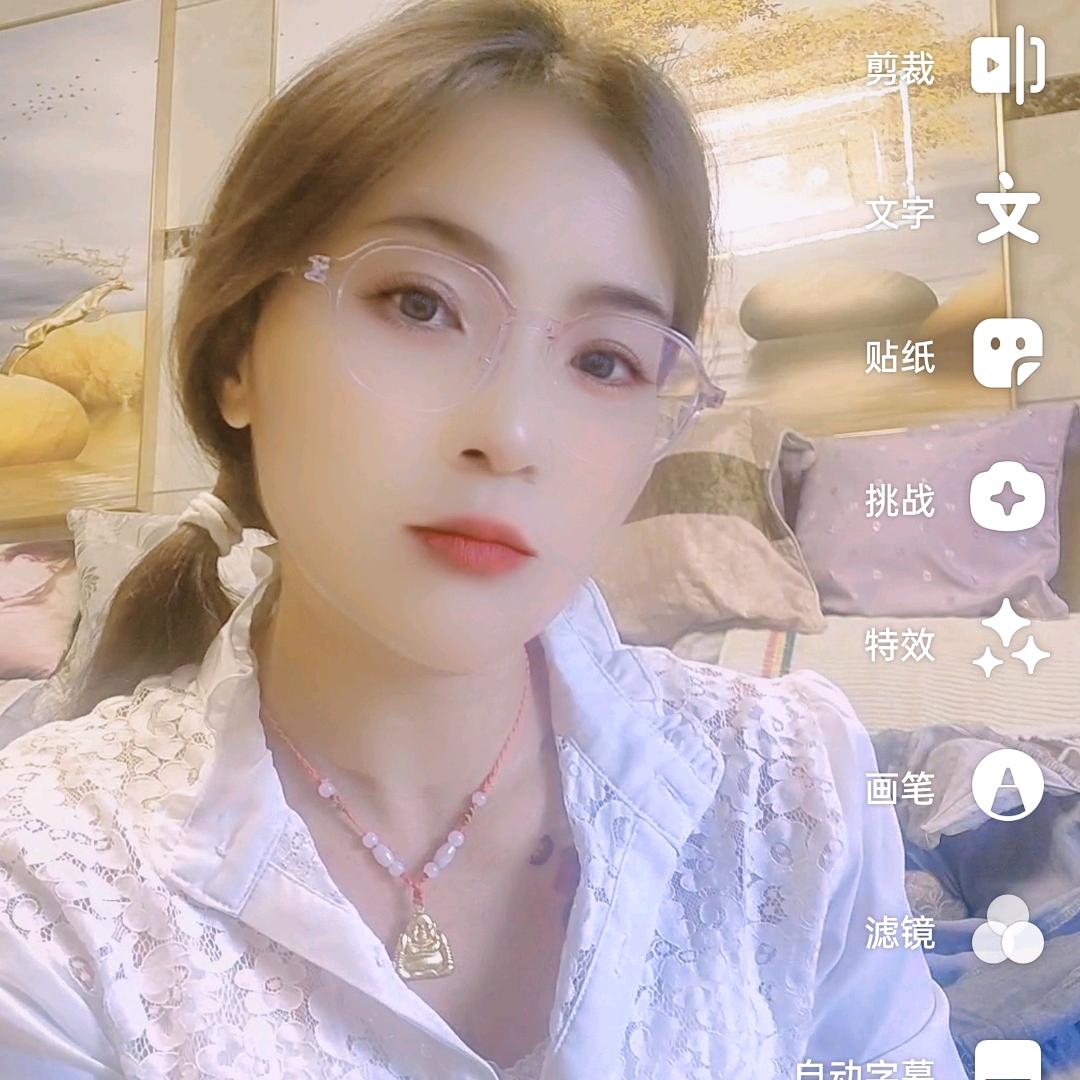Image resolution: width=1080 pixels, height=1080 pixels.
Task: Turn on 自动字幕 auto captions
Action: pyautogui.click(x=1007, y=1060)
